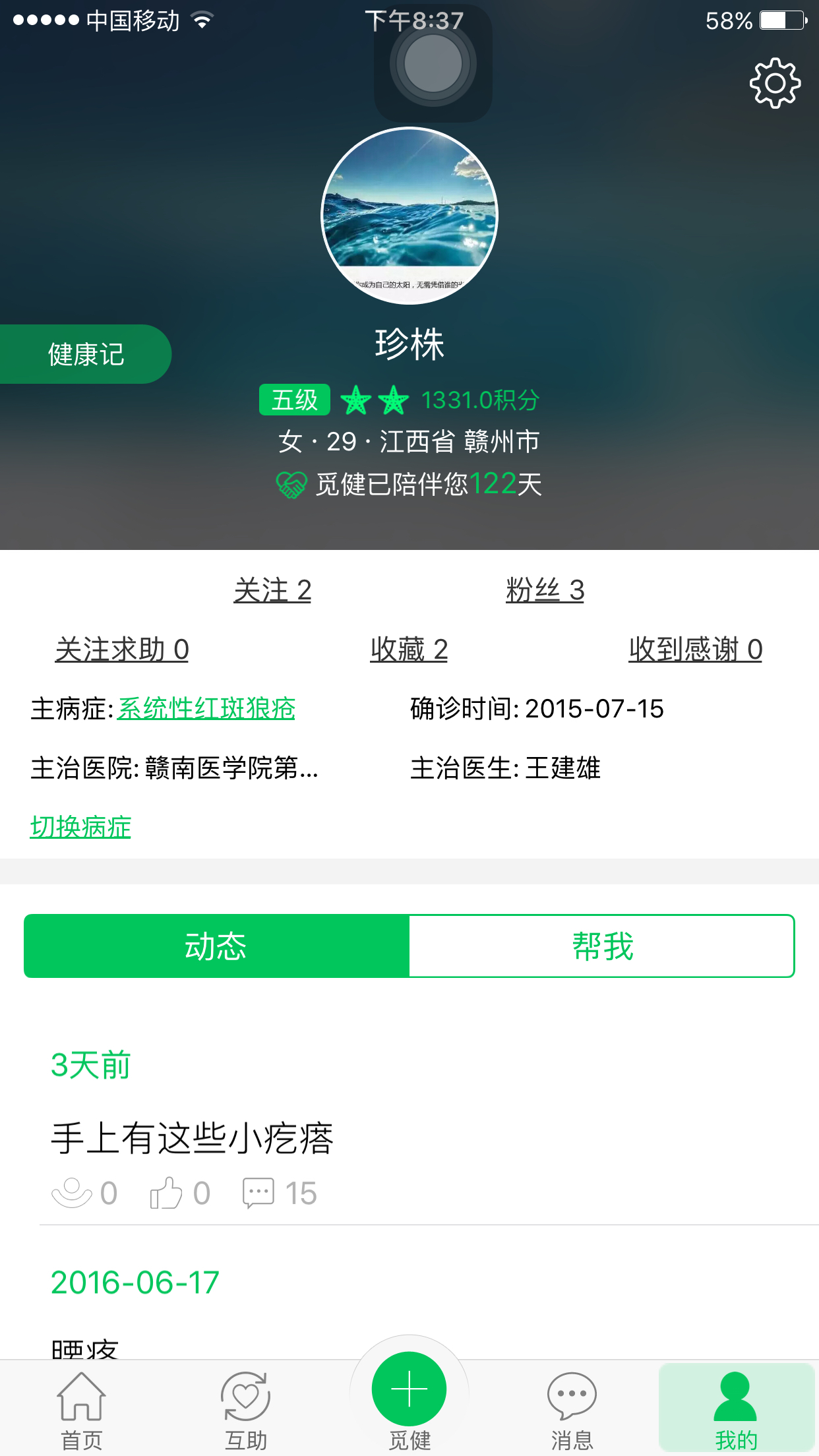View the 粉丝 3 fans list
The height and width of the screenshot is (1456, 819).
545,590
